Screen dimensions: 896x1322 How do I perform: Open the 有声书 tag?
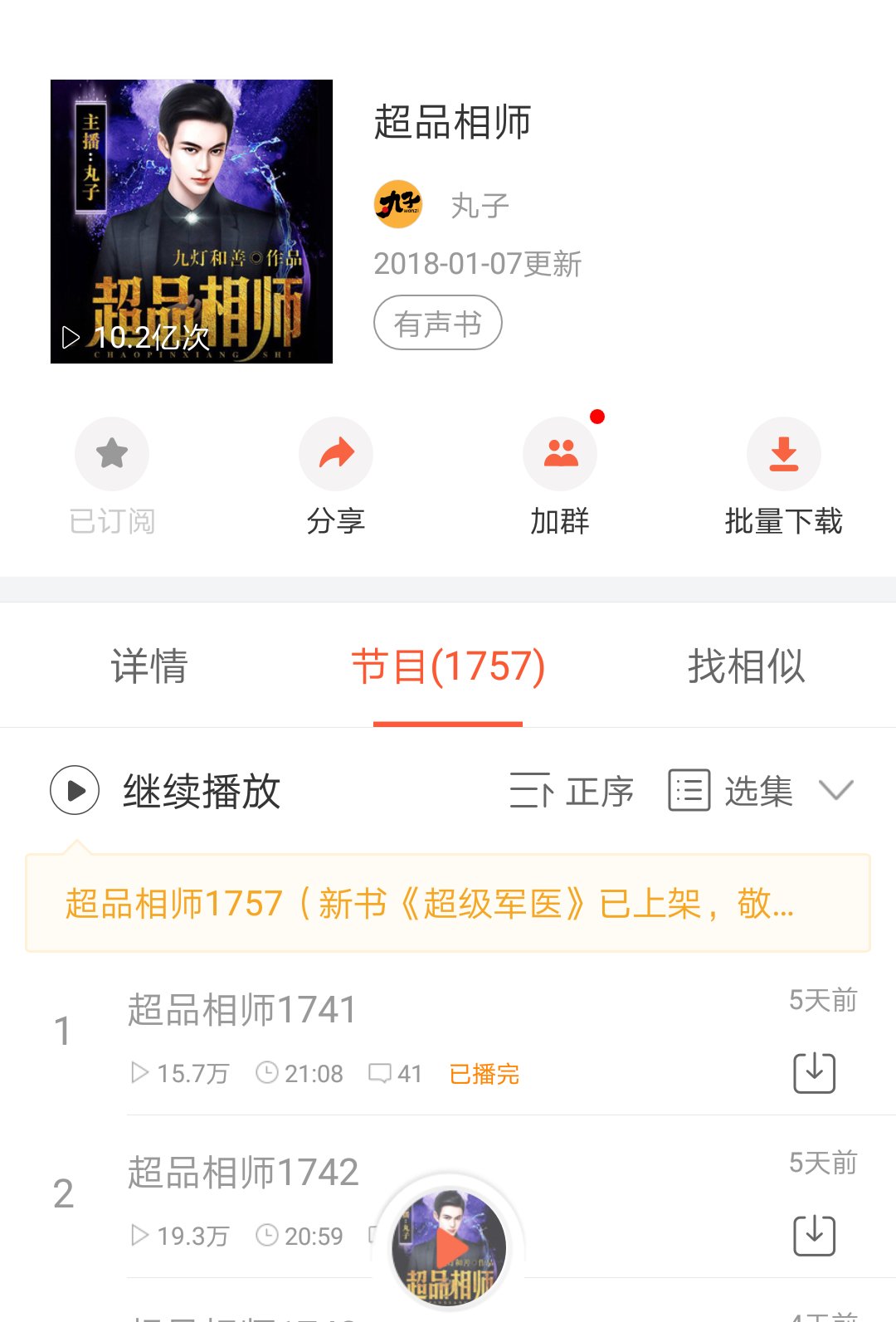(x=437, y=324)
